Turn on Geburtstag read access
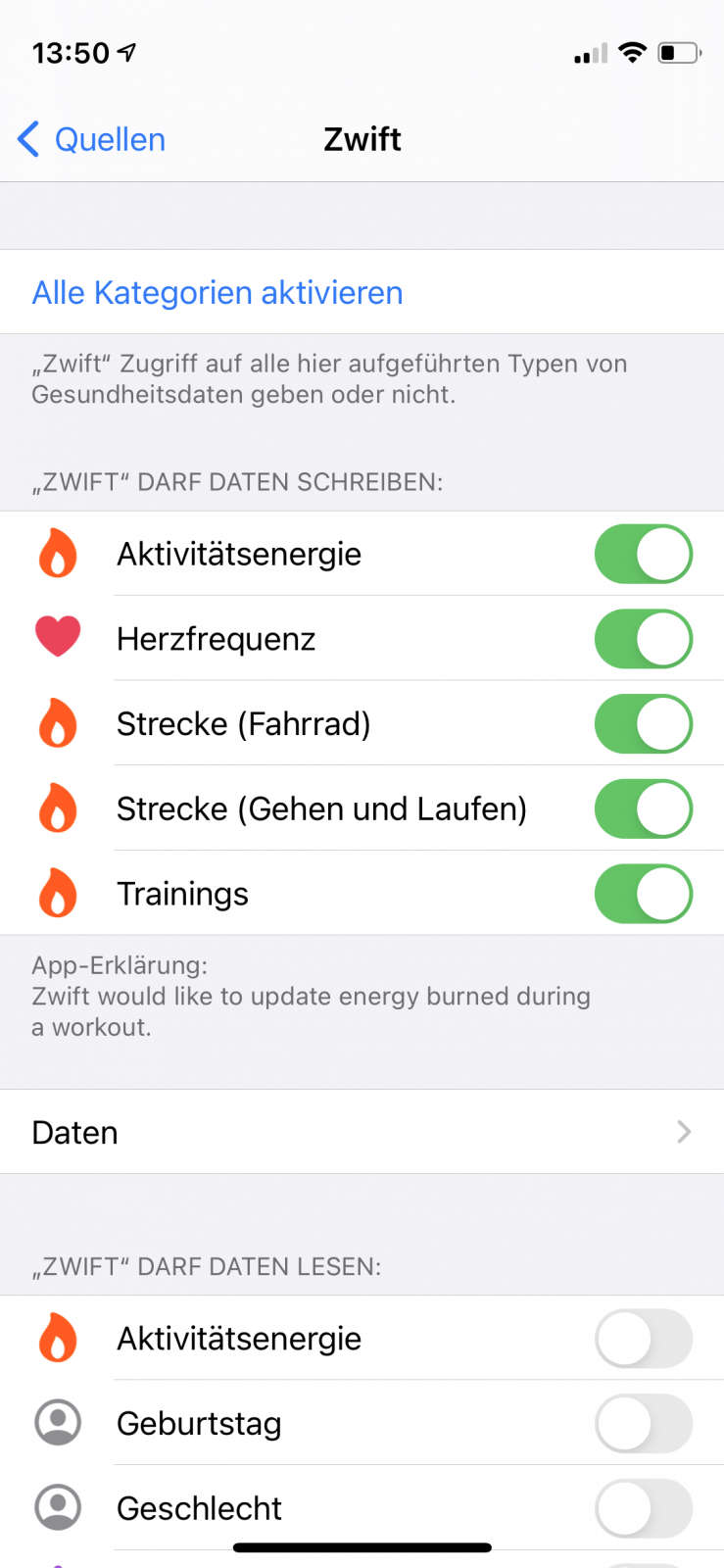Screen dimensions: 724x1568 643,1424
